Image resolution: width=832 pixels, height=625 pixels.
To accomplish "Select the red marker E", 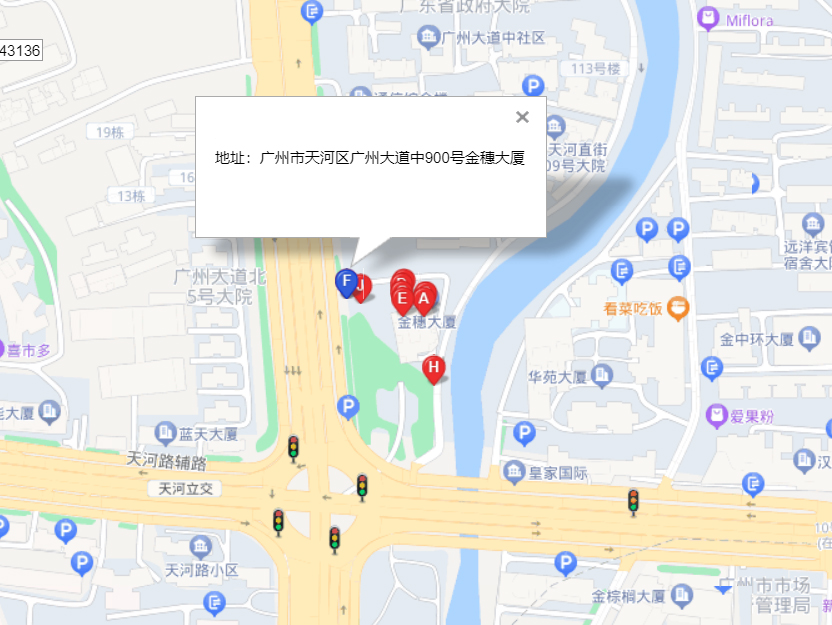I will coord(402,299).
